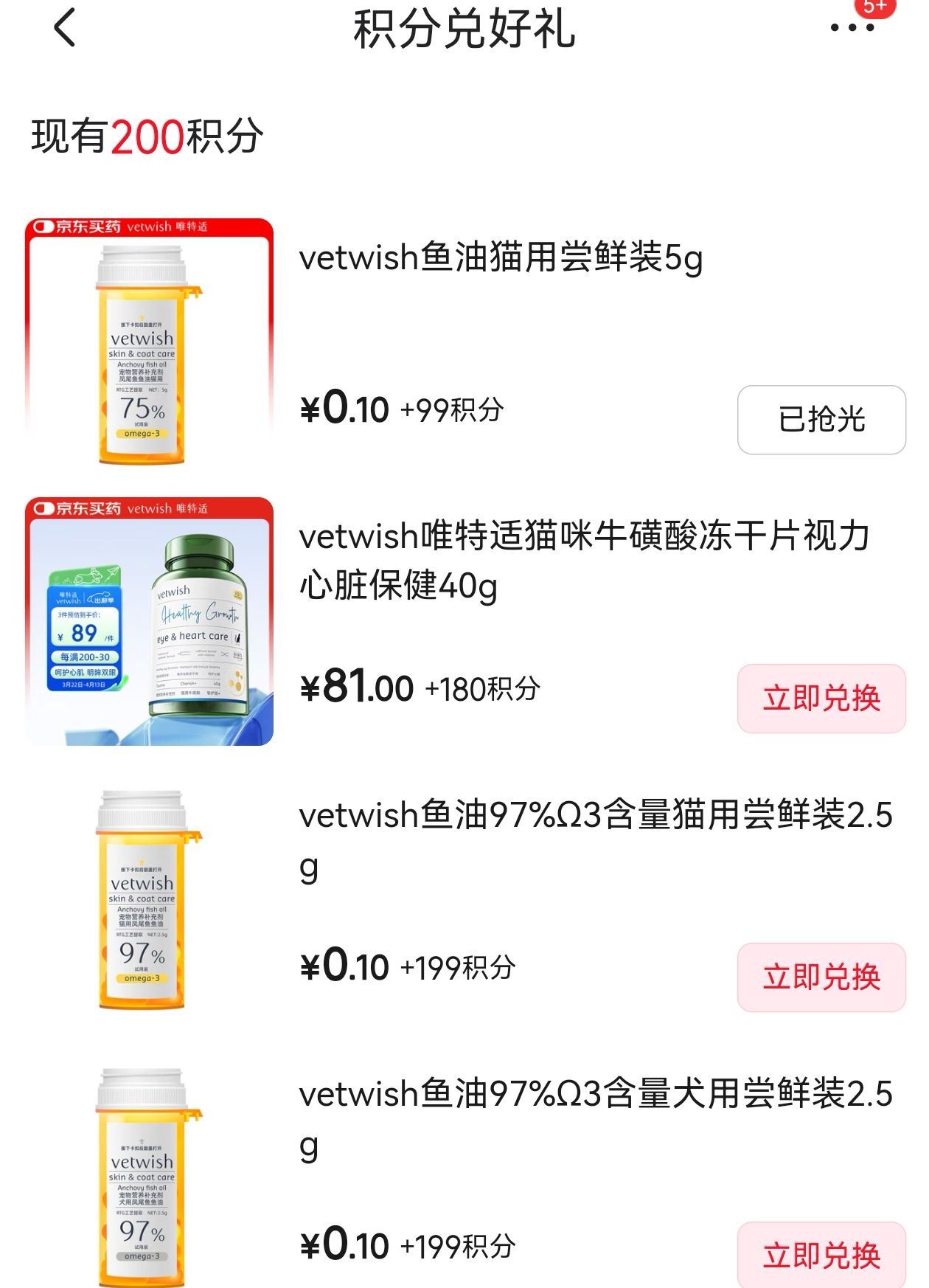Tap the sold-out 已抢光 button
Viewport: 929px width, 1288px height.
[x=821, y=420]
